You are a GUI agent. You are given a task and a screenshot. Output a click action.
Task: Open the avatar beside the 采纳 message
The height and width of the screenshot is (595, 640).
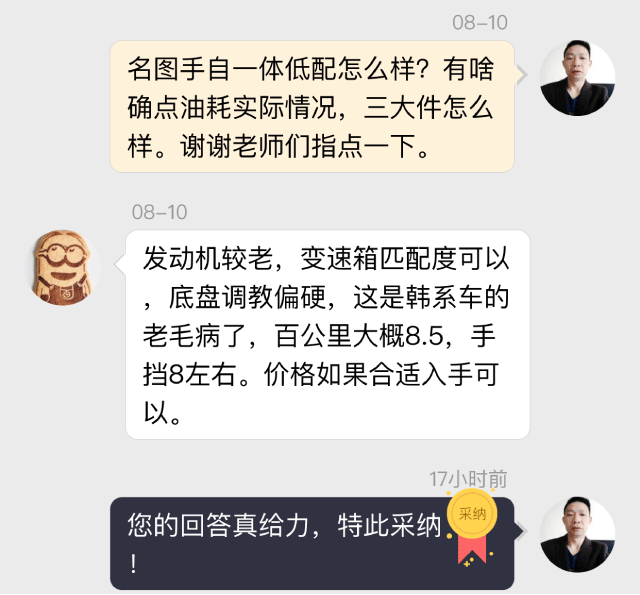577,534
